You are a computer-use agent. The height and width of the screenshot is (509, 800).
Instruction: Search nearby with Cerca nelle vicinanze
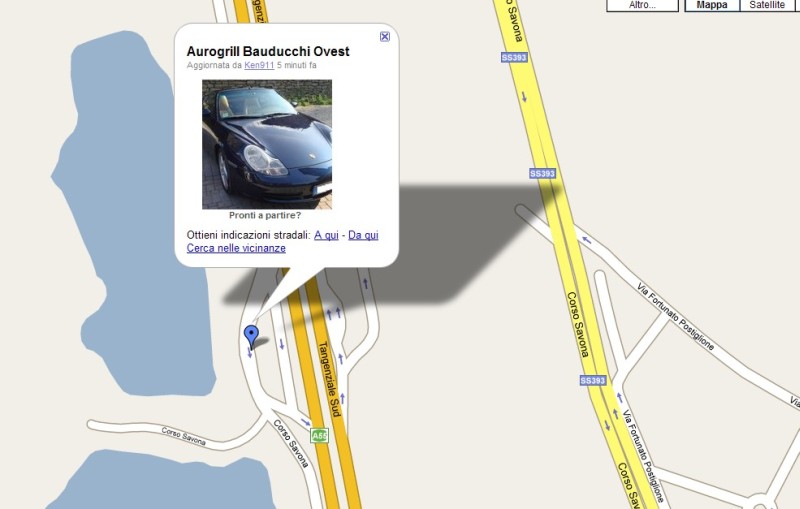point(236,248)
